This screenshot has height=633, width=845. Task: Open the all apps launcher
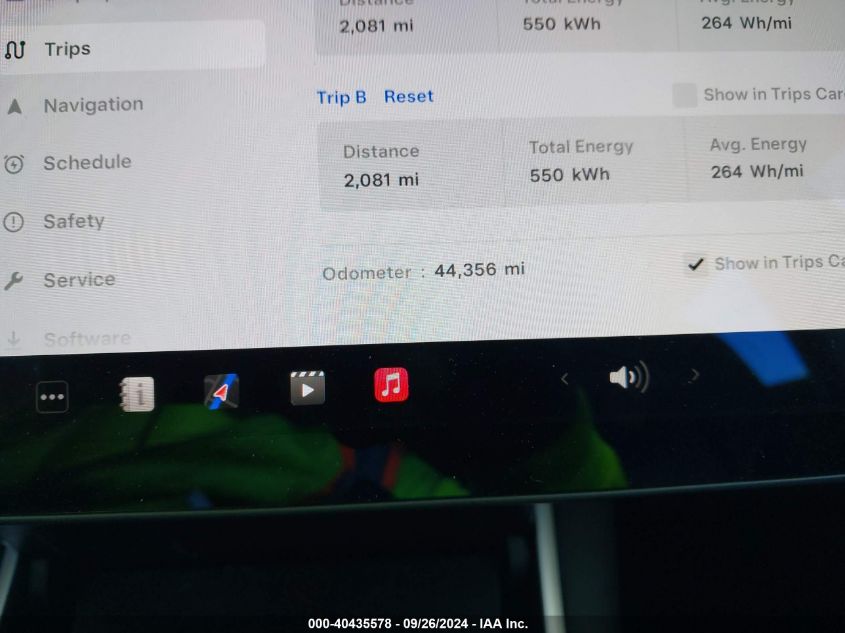pyautogui.click(x=52, y=396)
